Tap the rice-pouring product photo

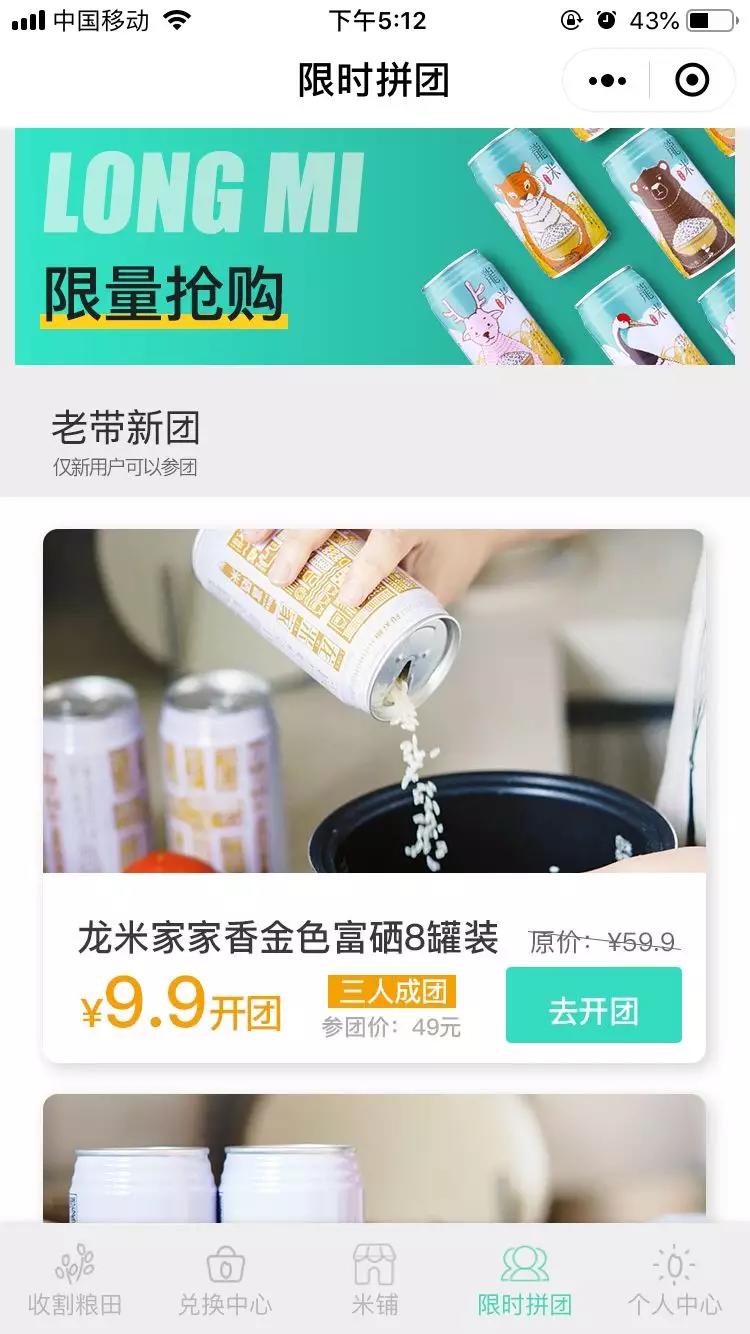[x=375, y=700]
